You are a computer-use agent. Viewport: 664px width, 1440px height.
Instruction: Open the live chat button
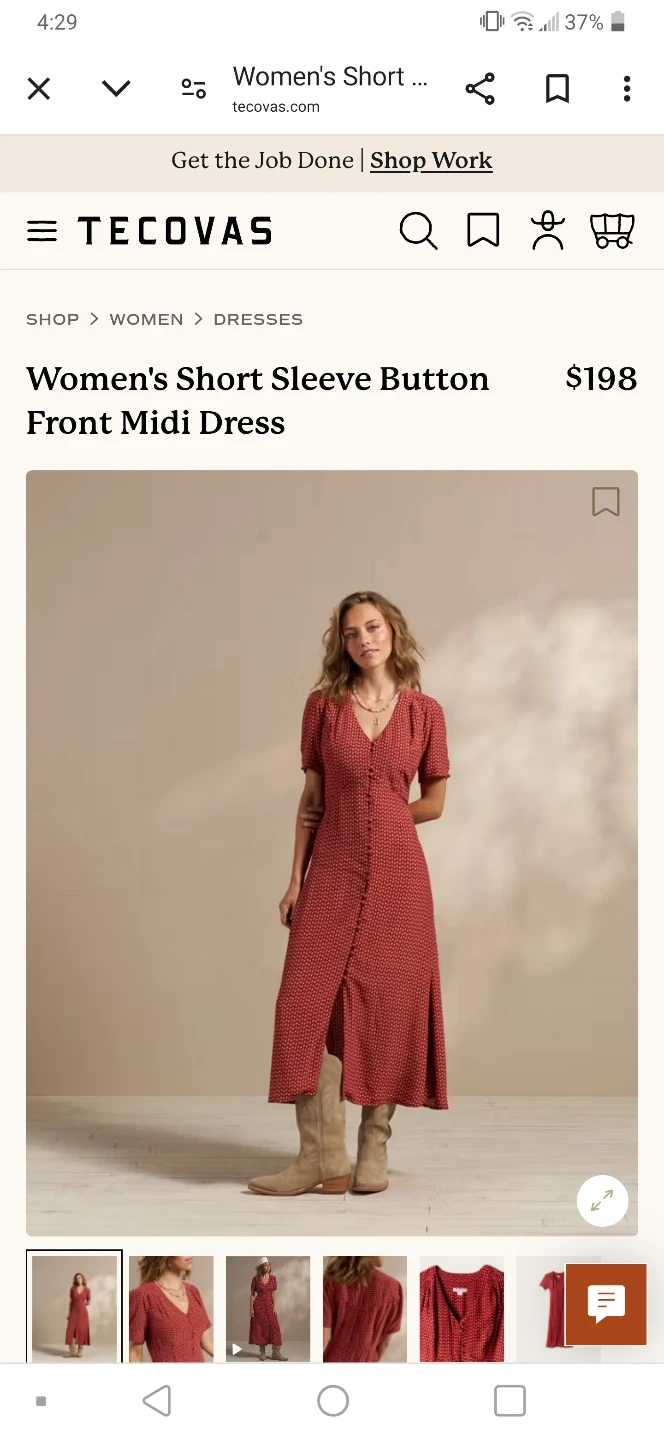click(606, 1304)
